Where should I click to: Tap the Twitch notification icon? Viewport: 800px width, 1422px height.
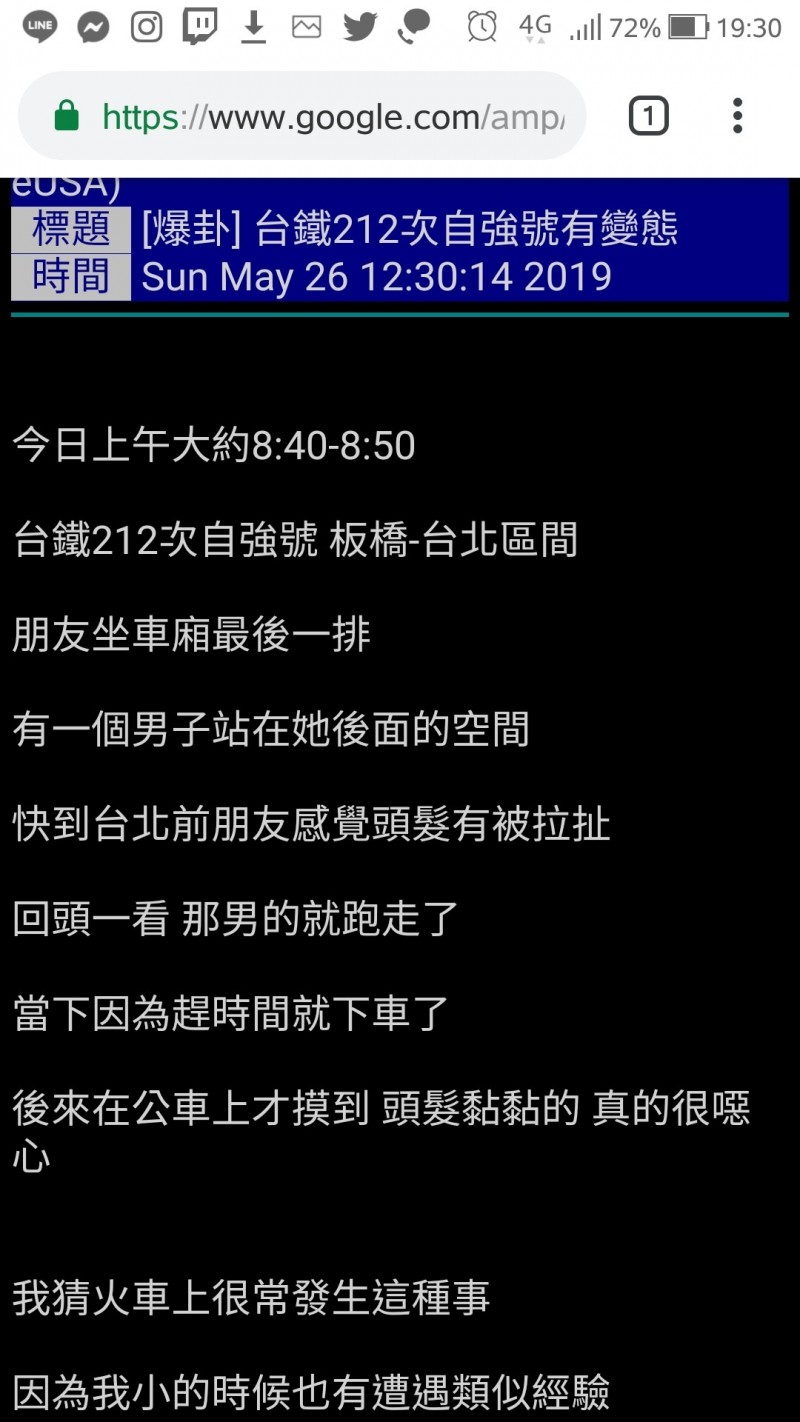[199, 27]
